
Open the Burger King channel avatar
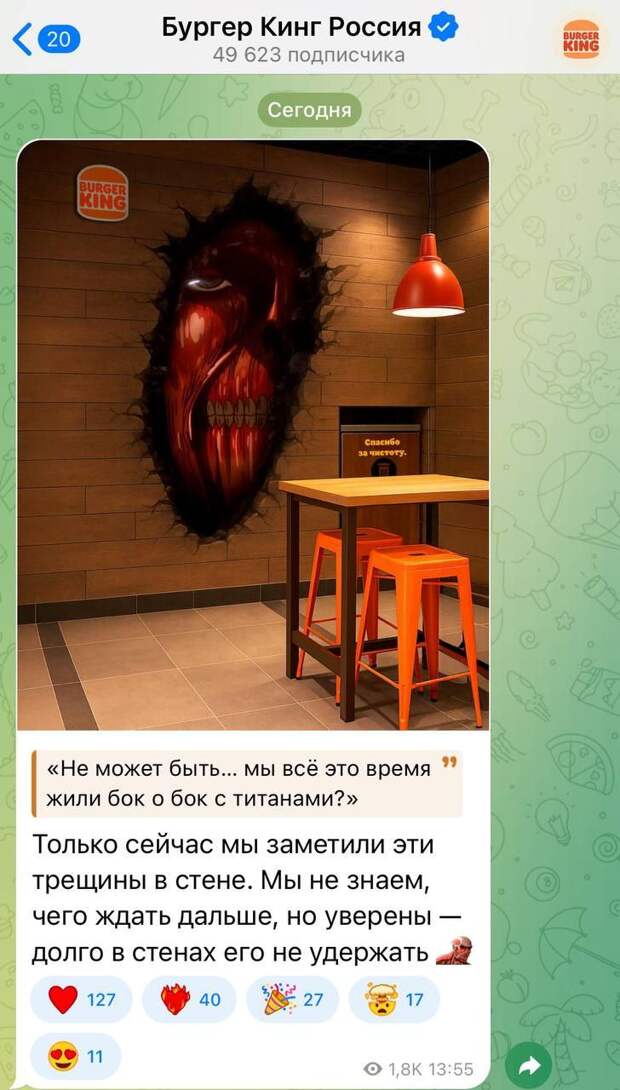coord(581,39)
